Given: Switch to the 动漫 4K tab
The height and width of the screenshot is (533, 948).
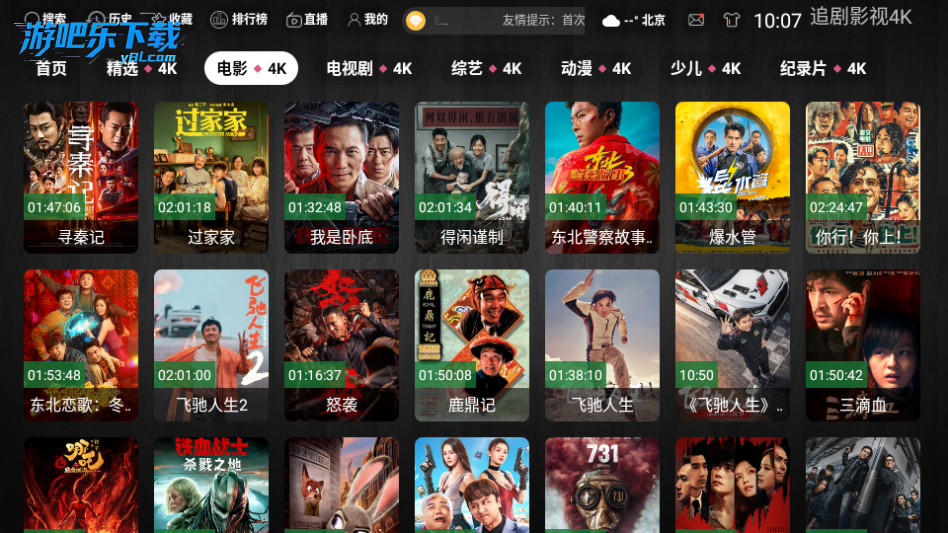Looking at the screenshot, I should 596,68.
